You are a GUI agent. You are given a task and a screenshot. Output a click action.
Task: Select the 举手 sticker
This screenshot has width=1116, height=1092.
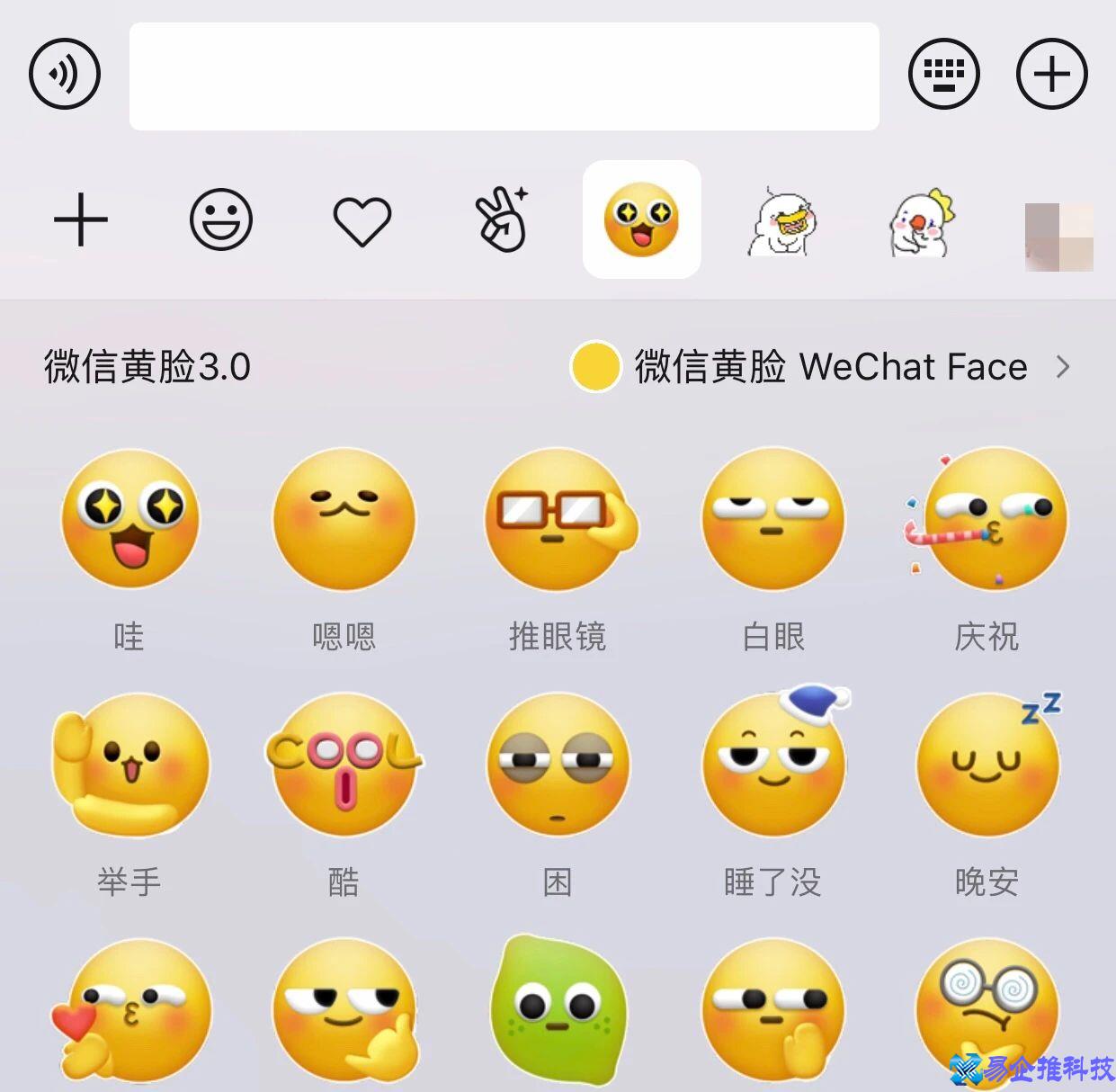130,765
